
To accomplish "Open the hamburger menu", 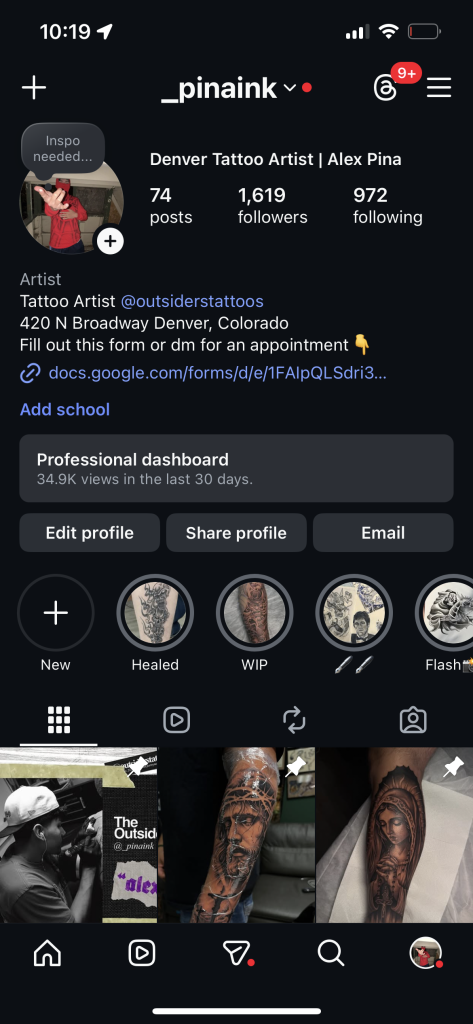I will coord(439,88).
